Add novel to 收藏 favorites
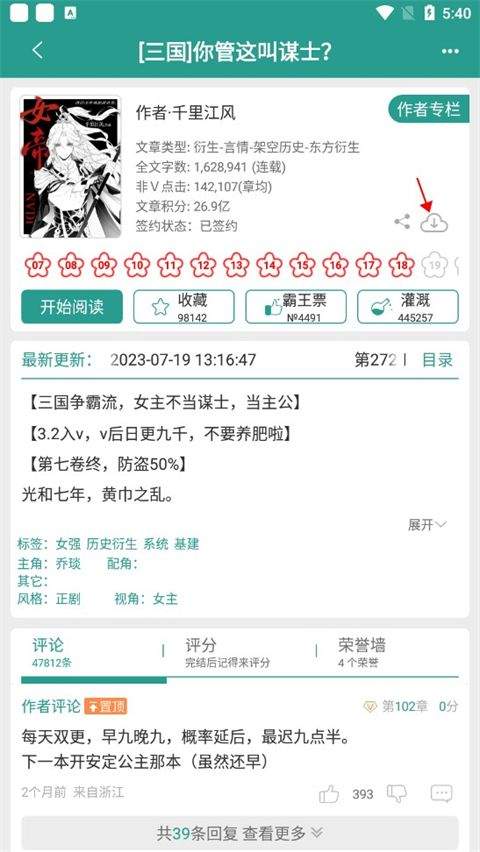 tap(184, 307)
